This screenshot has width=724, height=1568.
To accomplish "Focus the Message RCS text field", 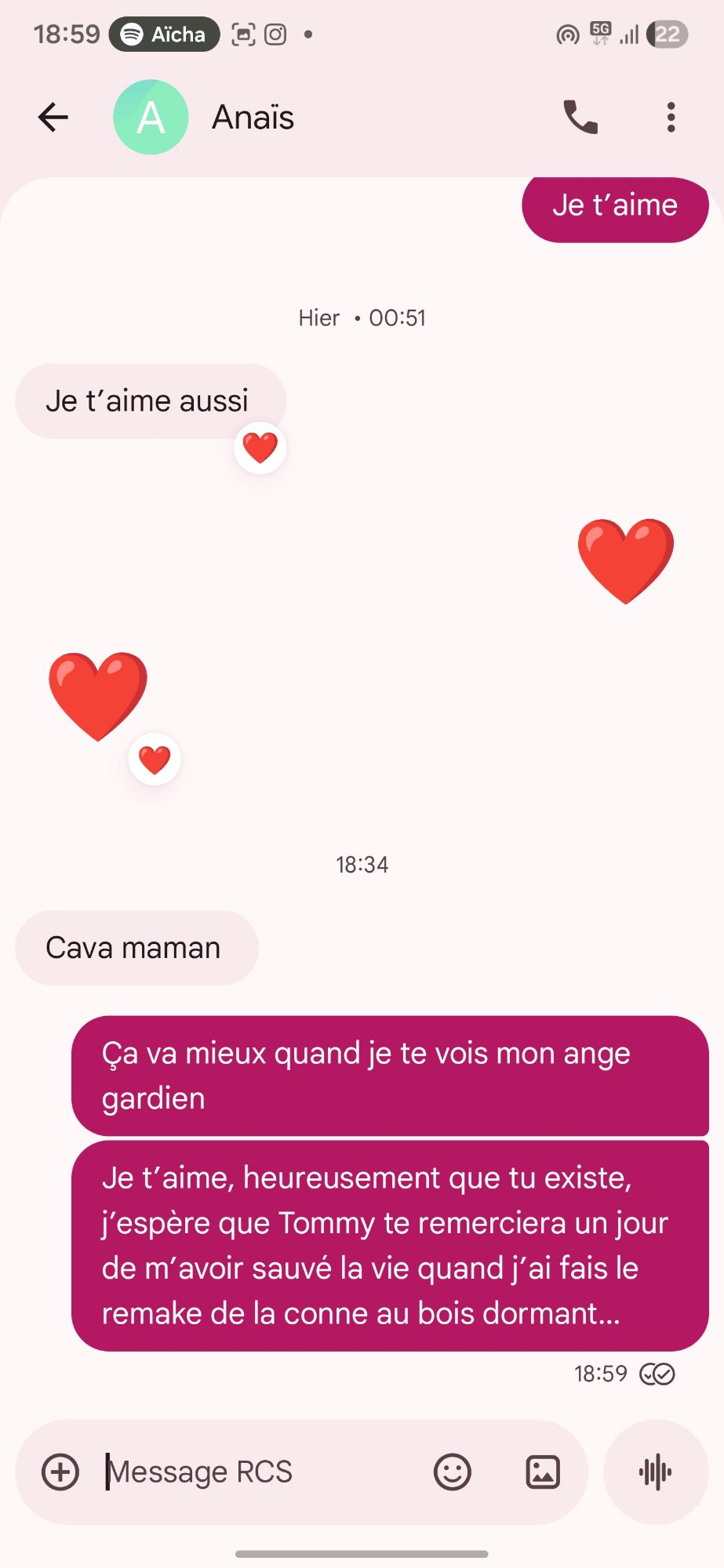I will tap(259, 1472).
